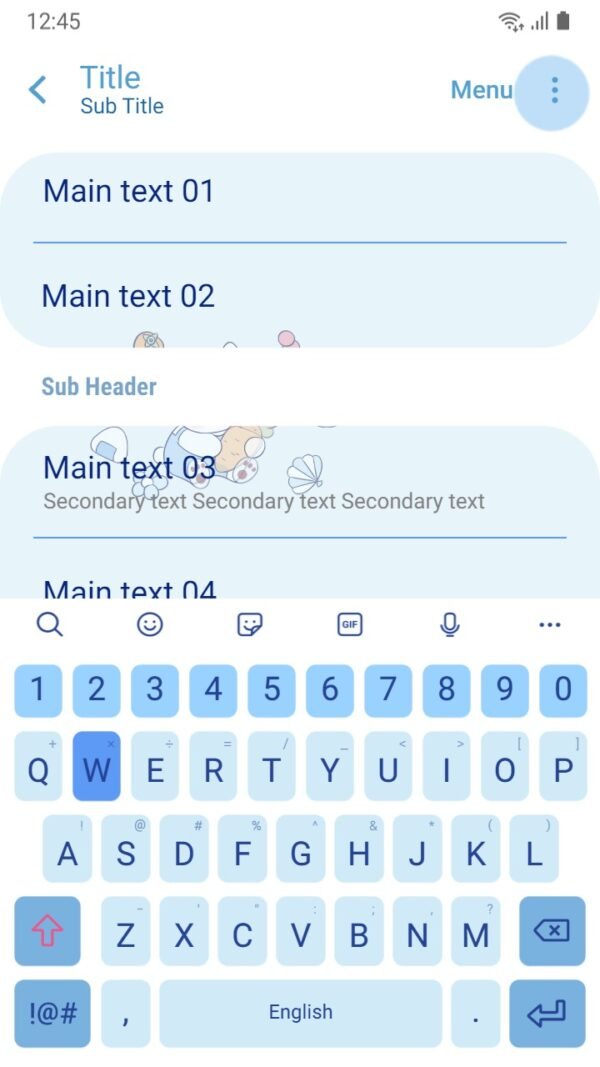Tap the number 5 key
Image resolution: width=600 pixels, height=1067 pixels.
(x=272, y=690)
